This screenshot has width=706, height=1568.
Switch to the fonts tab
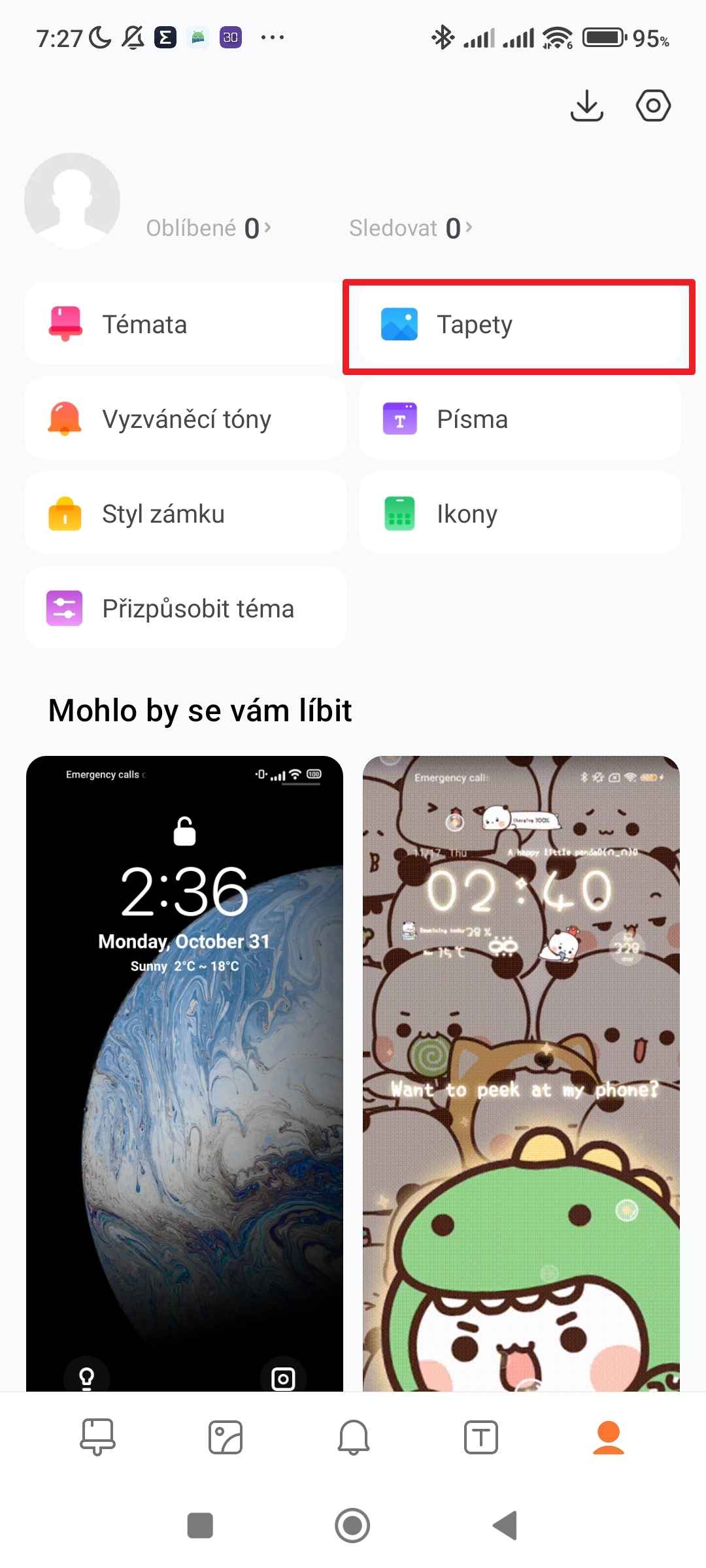point(481,1437)
